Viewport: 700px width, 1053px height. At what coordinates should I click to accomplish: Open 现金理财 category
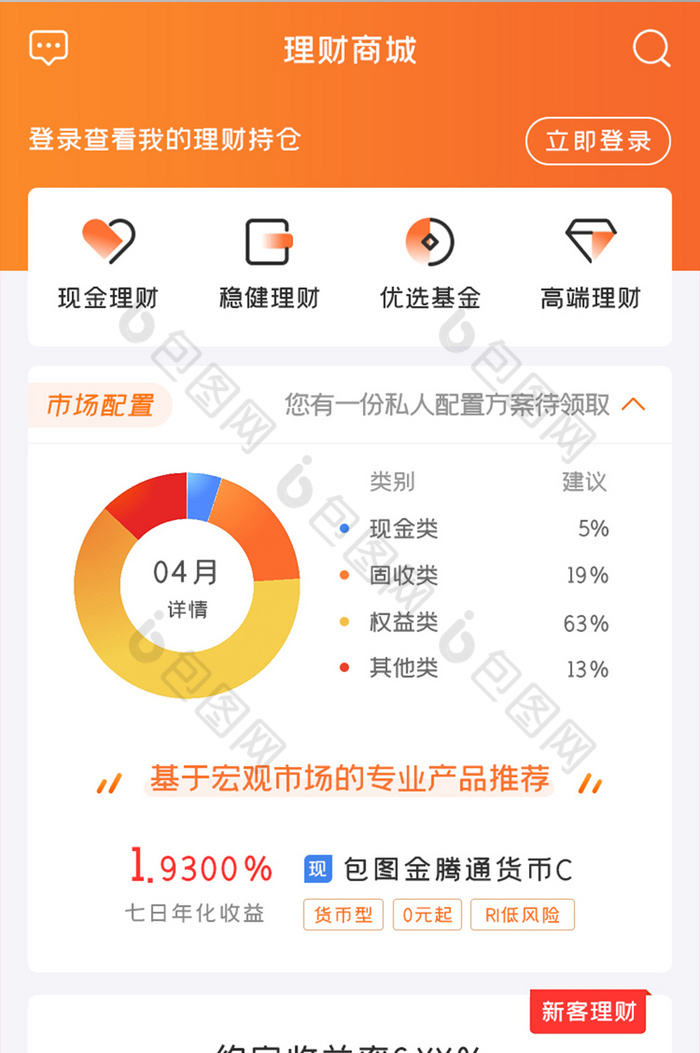[x=108, y=264]
